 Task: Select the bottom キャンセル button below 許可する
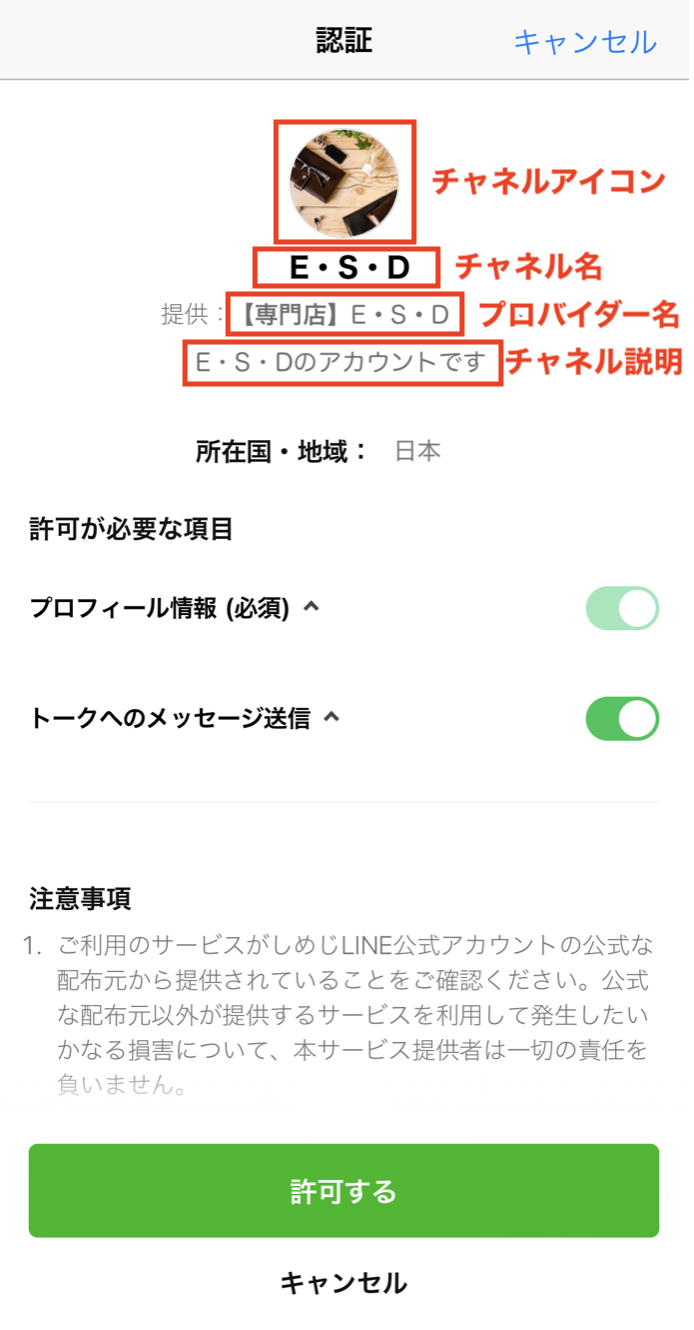343,1282
